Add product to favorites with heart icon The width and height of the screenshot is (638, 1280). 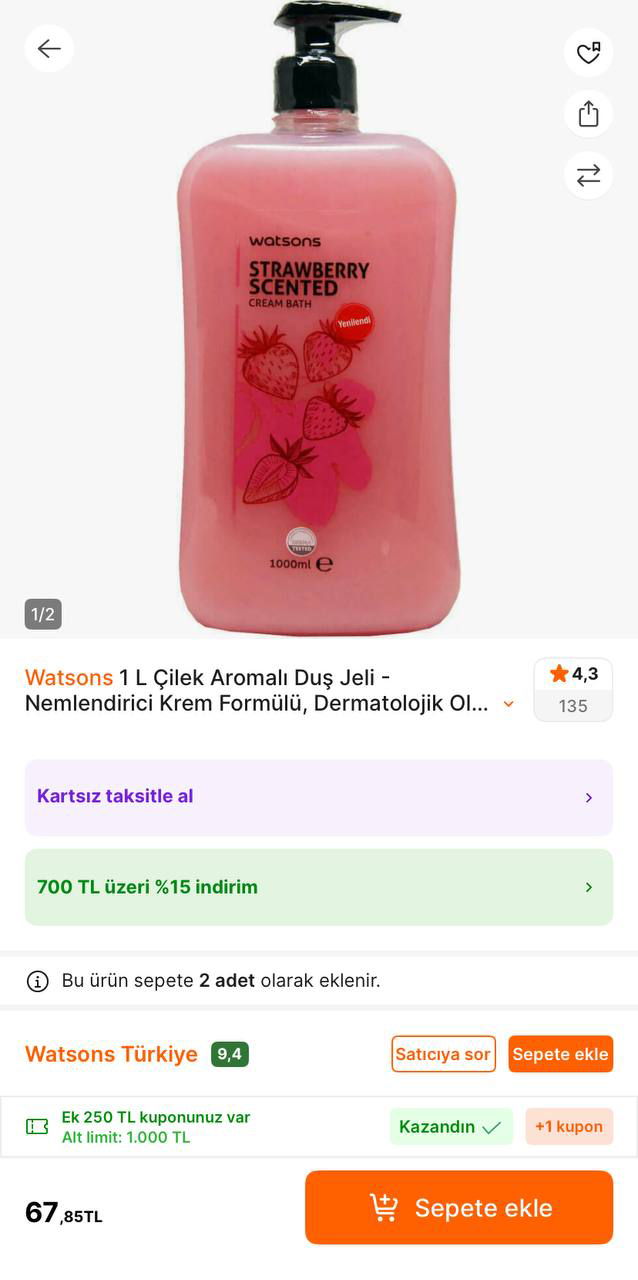point(588,53)
